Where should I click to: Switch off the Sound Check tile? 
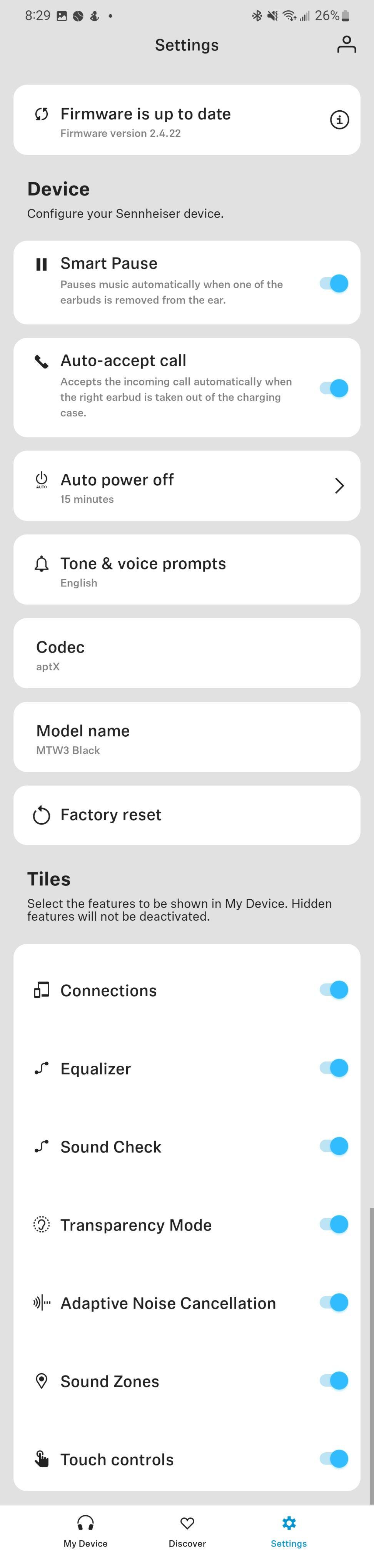pyautogui.click(x=334, y=1146)
